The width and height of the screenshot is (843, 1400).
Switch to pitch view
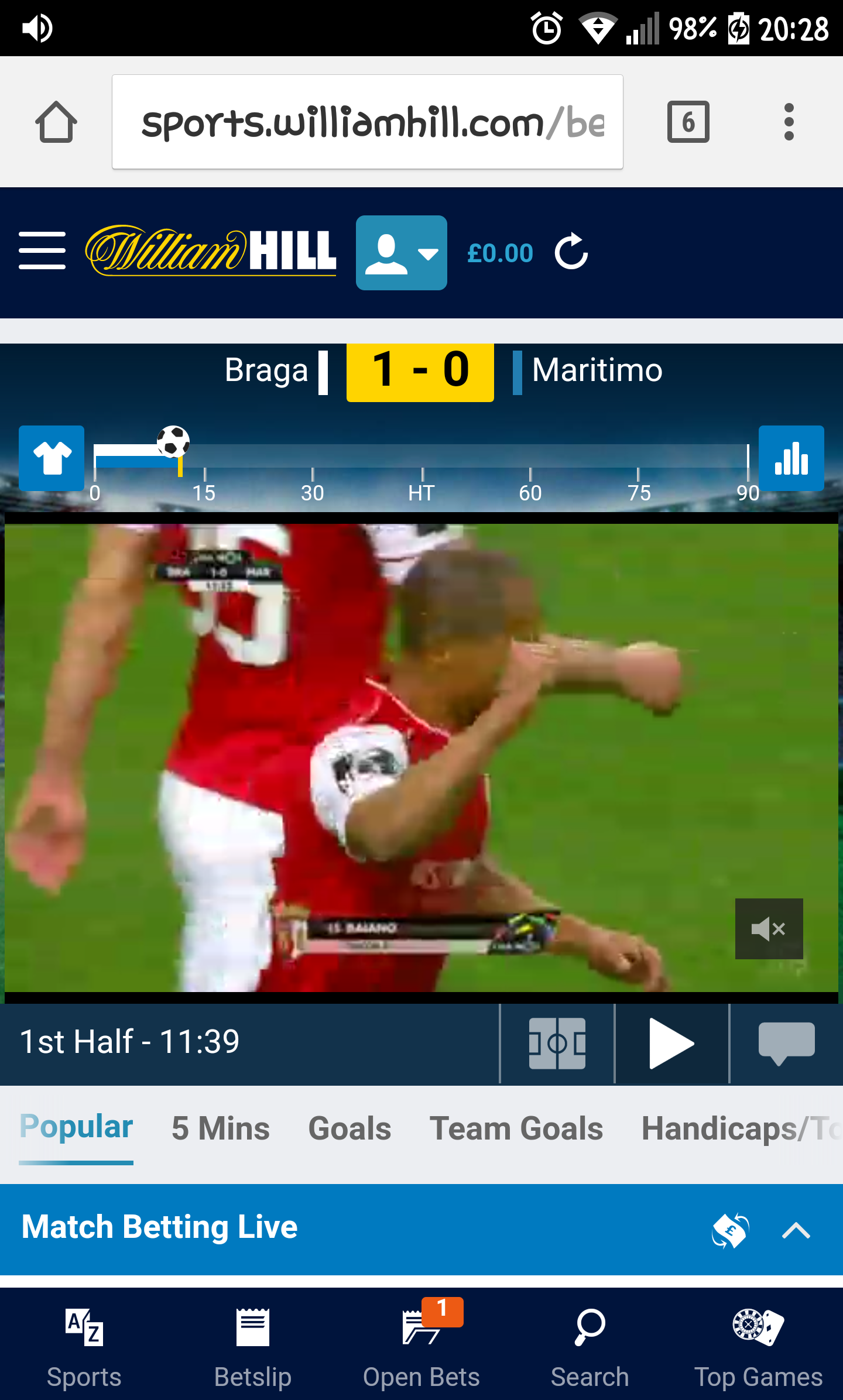(557, 1044)
